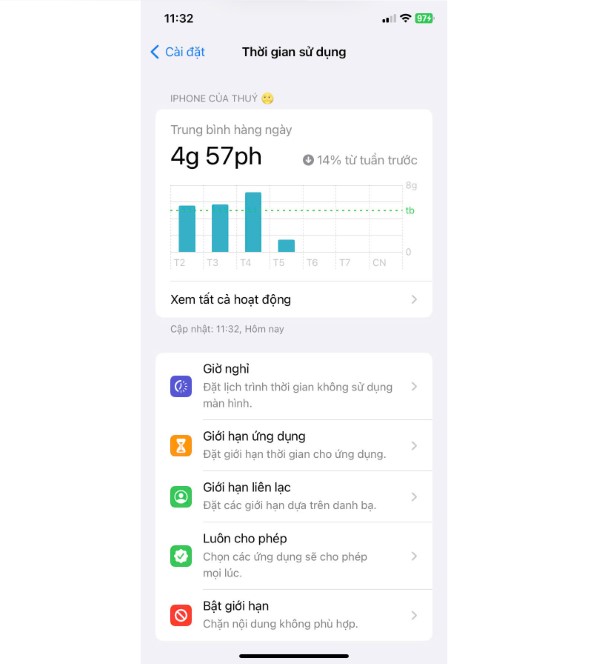Open the daily average usage chart
Screen dimensions: 600x664
click(x=293, y=218)
